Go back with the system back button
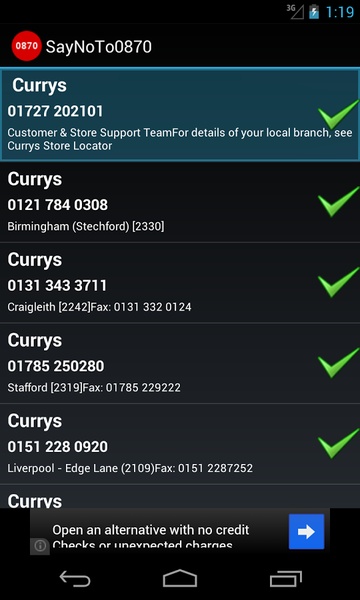 point(75,578)
